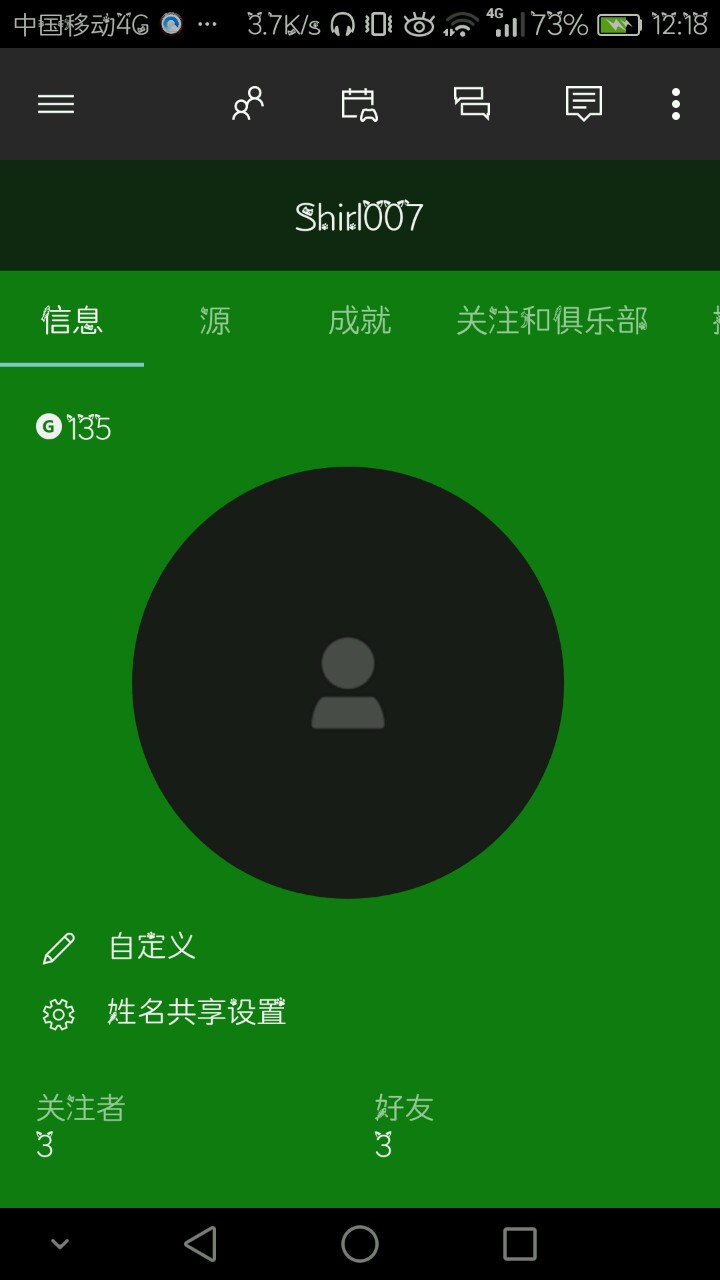
Task: Open the friends icon in toolbar
Action: click(x=247, y=104)
